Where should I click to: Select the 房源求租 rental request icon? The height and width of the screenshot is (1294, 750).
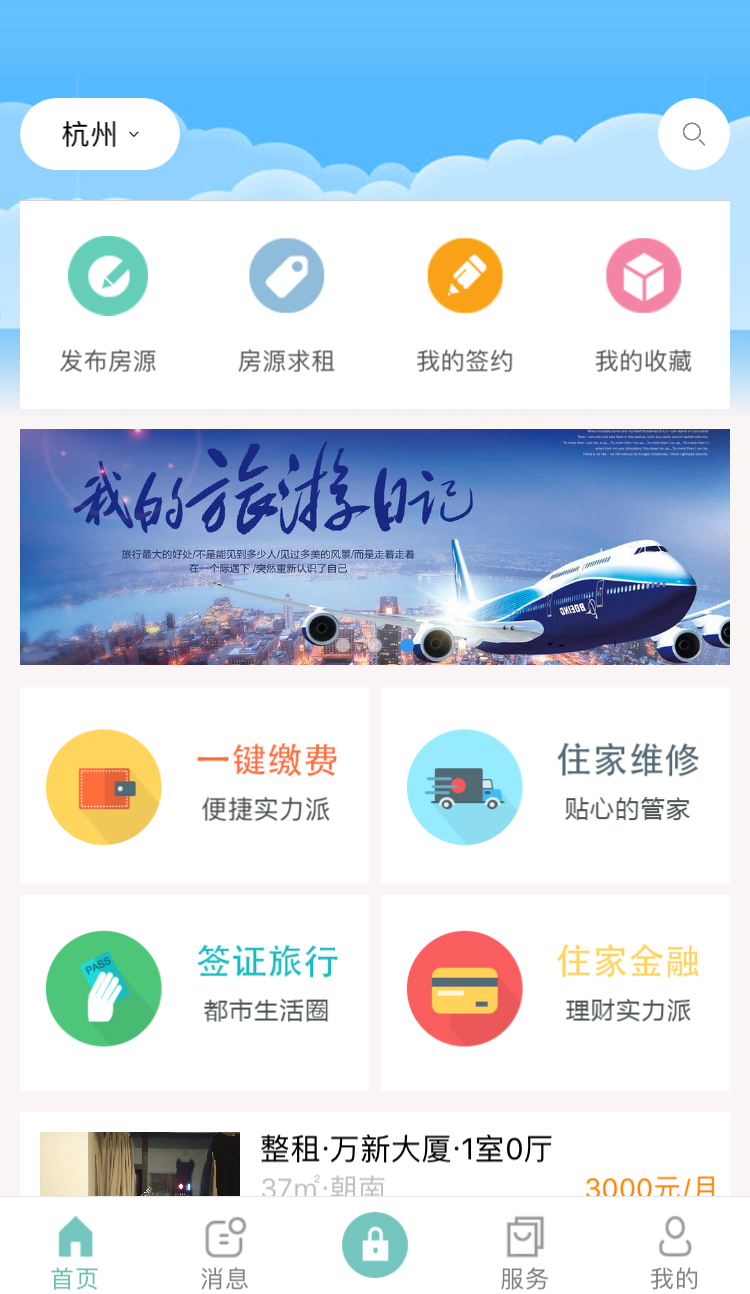[286, 275]
